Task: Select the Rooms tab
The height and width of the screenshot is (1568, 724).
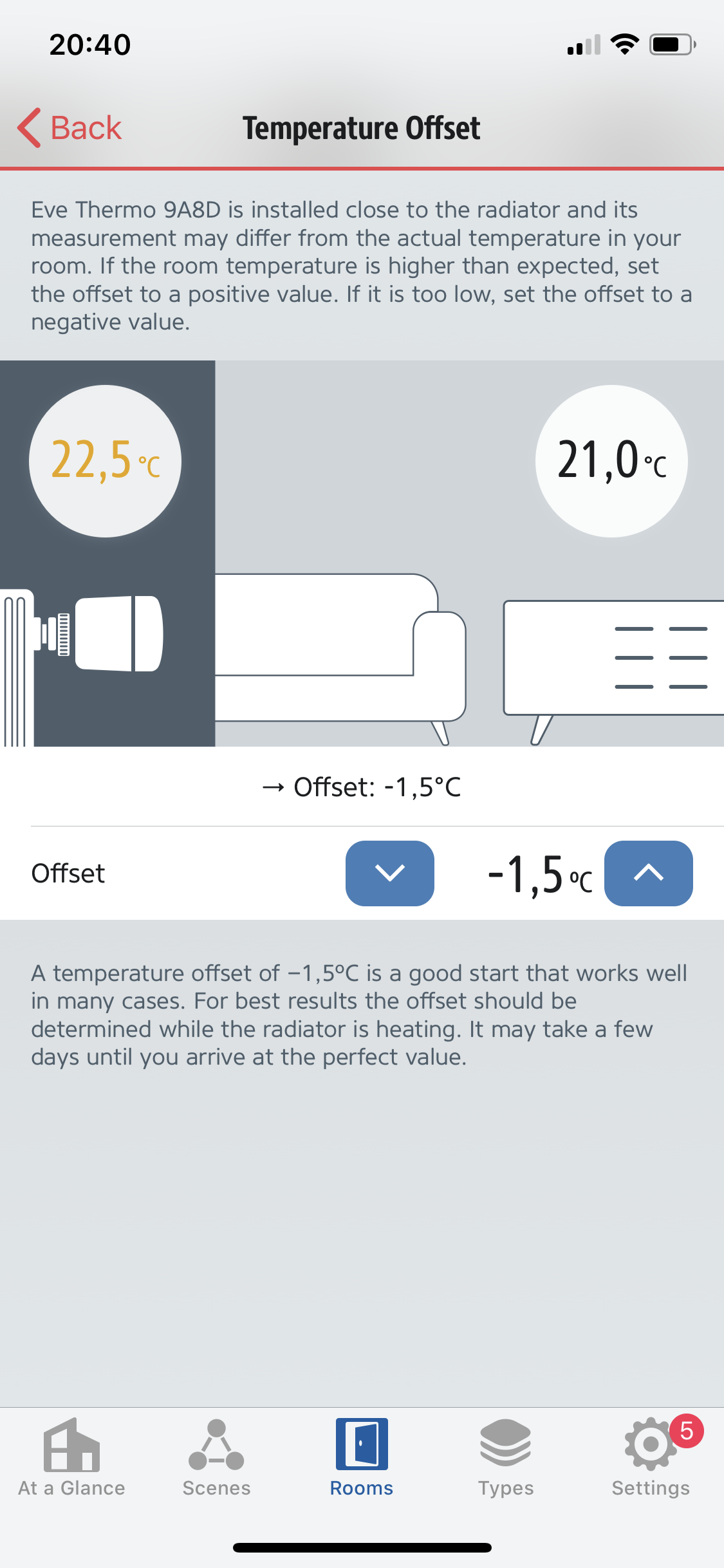Action: coord(362,1458)
